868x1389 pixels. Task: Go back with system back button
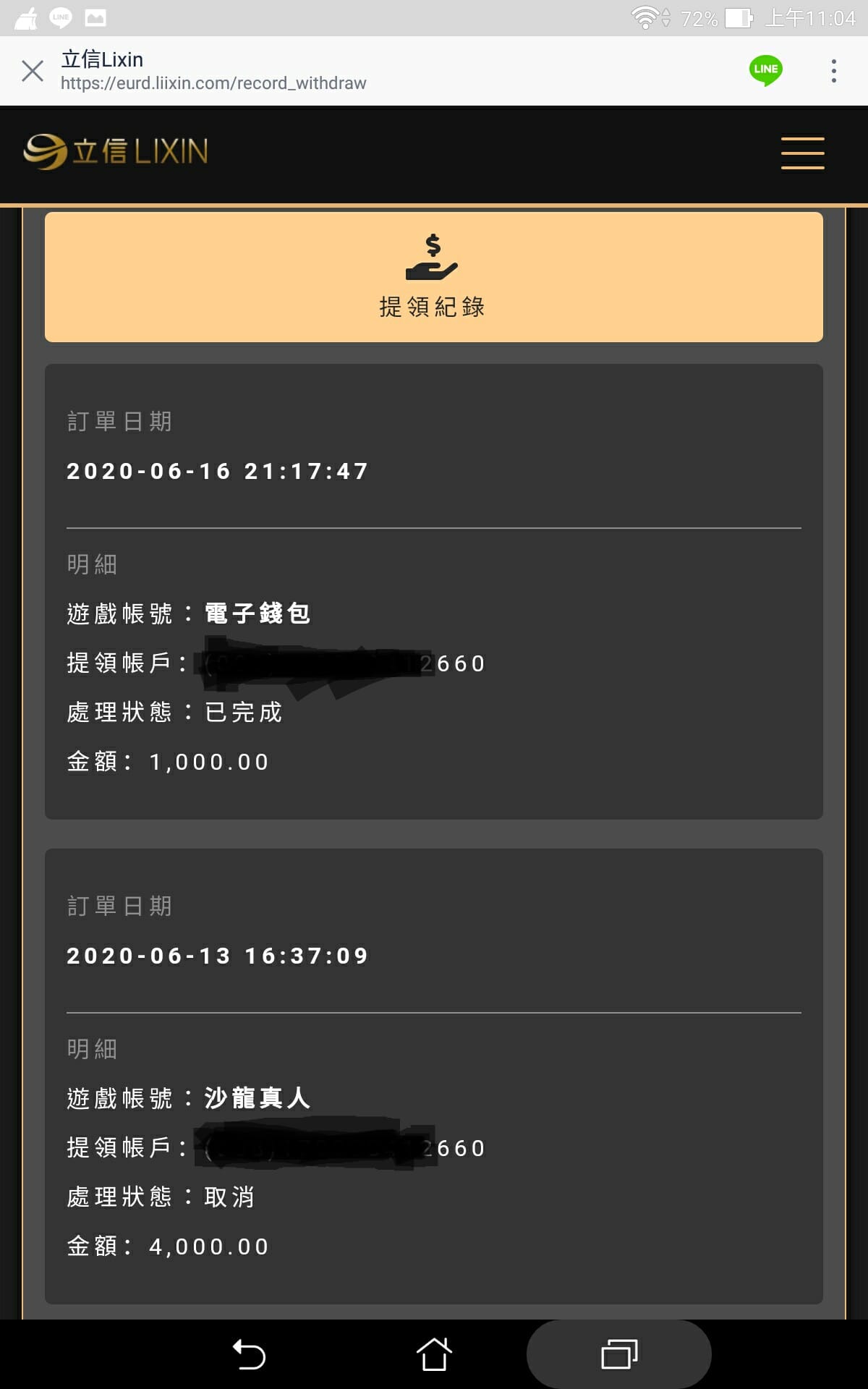tap(249, 1354)
